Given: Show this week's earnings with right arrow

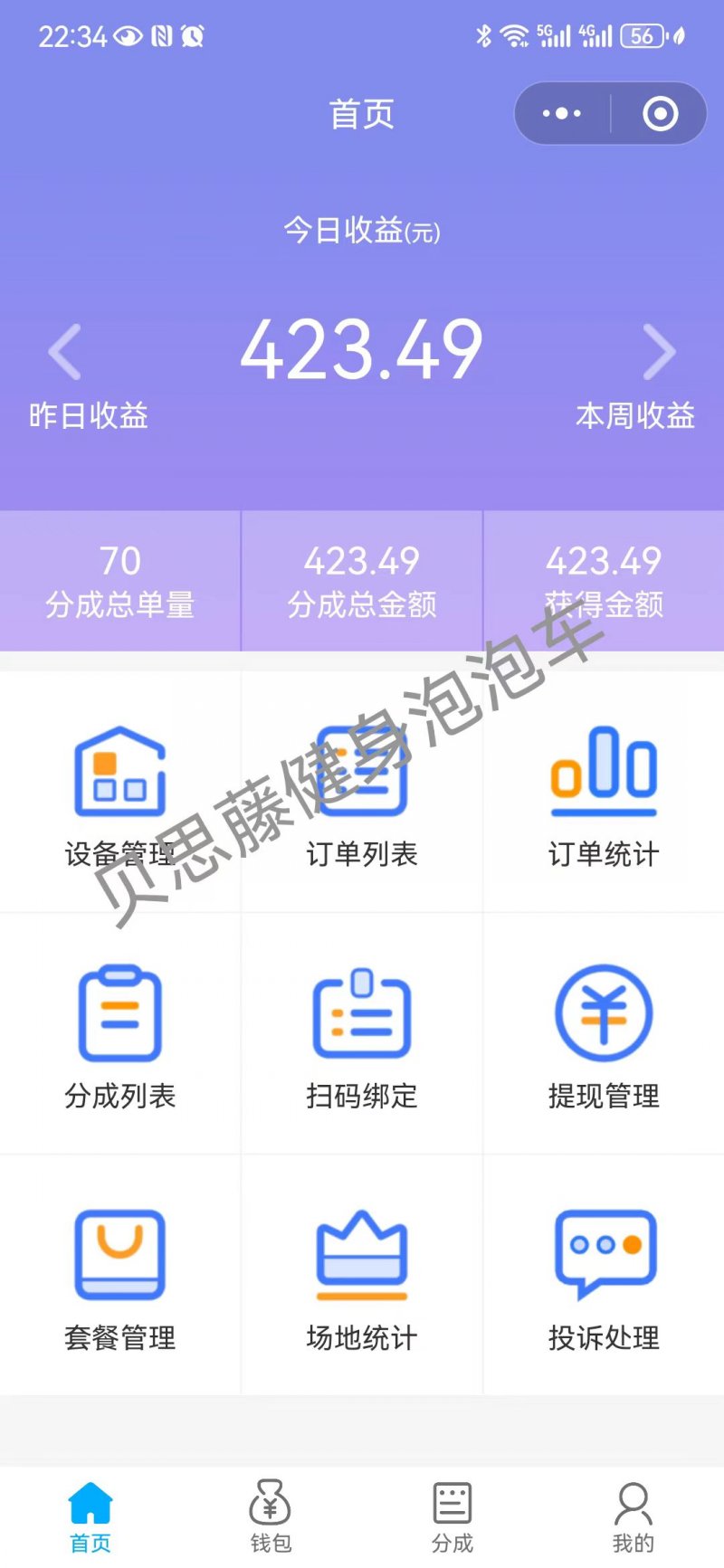Looking at the screenshot, I should point(659,351).
